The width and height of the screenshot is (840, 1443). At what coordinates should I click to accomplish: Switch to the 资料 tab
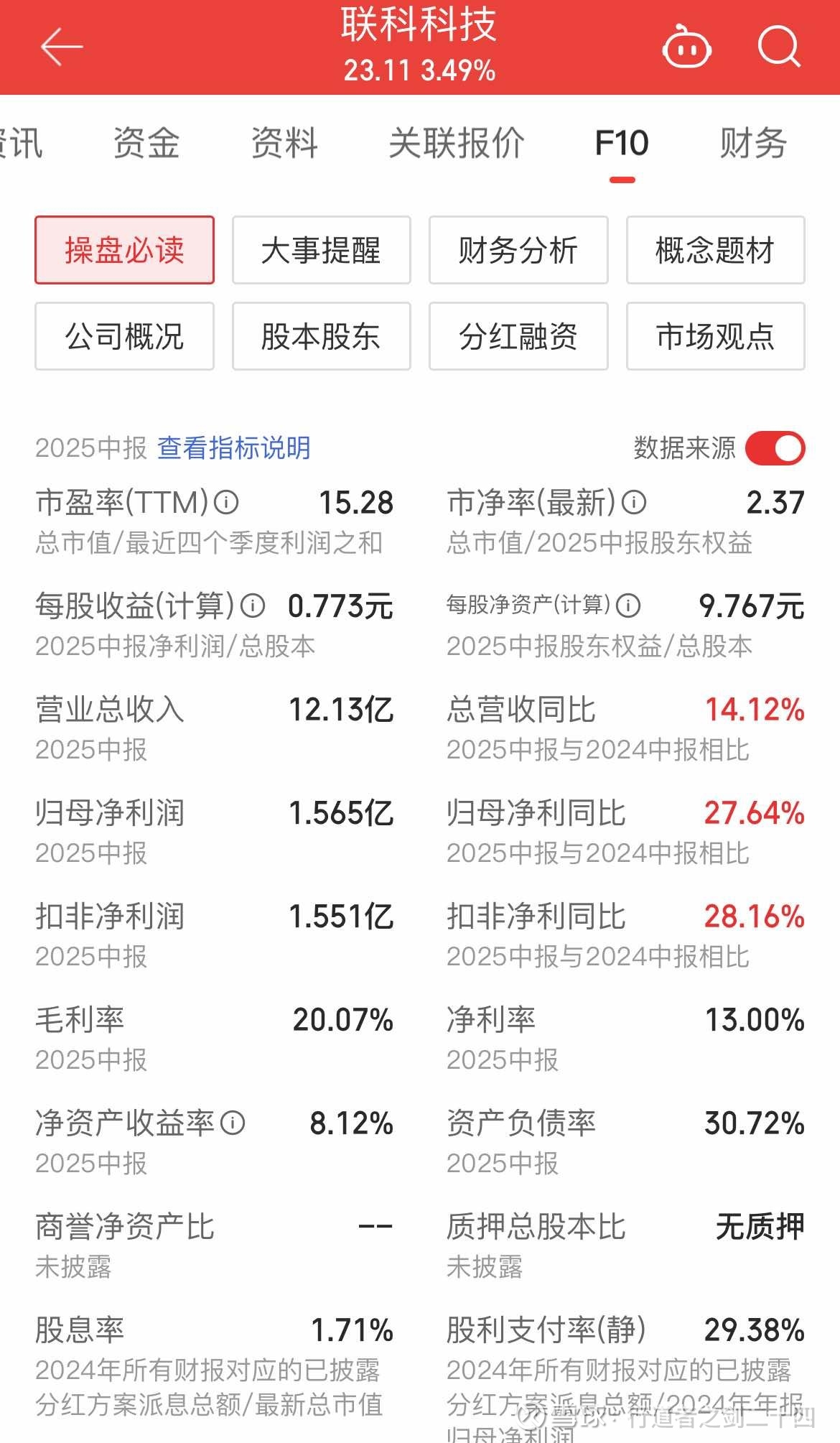[x=284, y=142]
